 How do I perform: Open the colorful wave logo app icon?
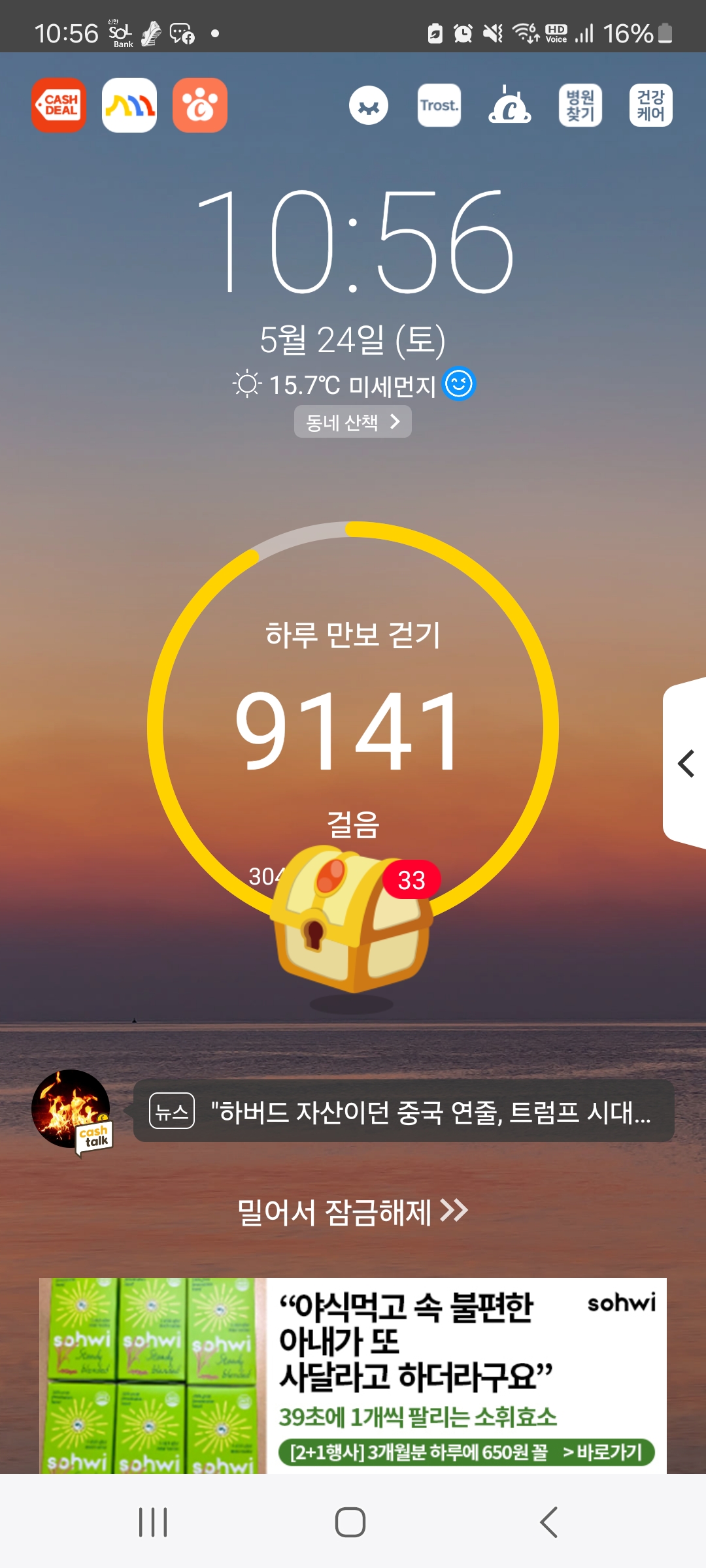click(x=129, y=105)
